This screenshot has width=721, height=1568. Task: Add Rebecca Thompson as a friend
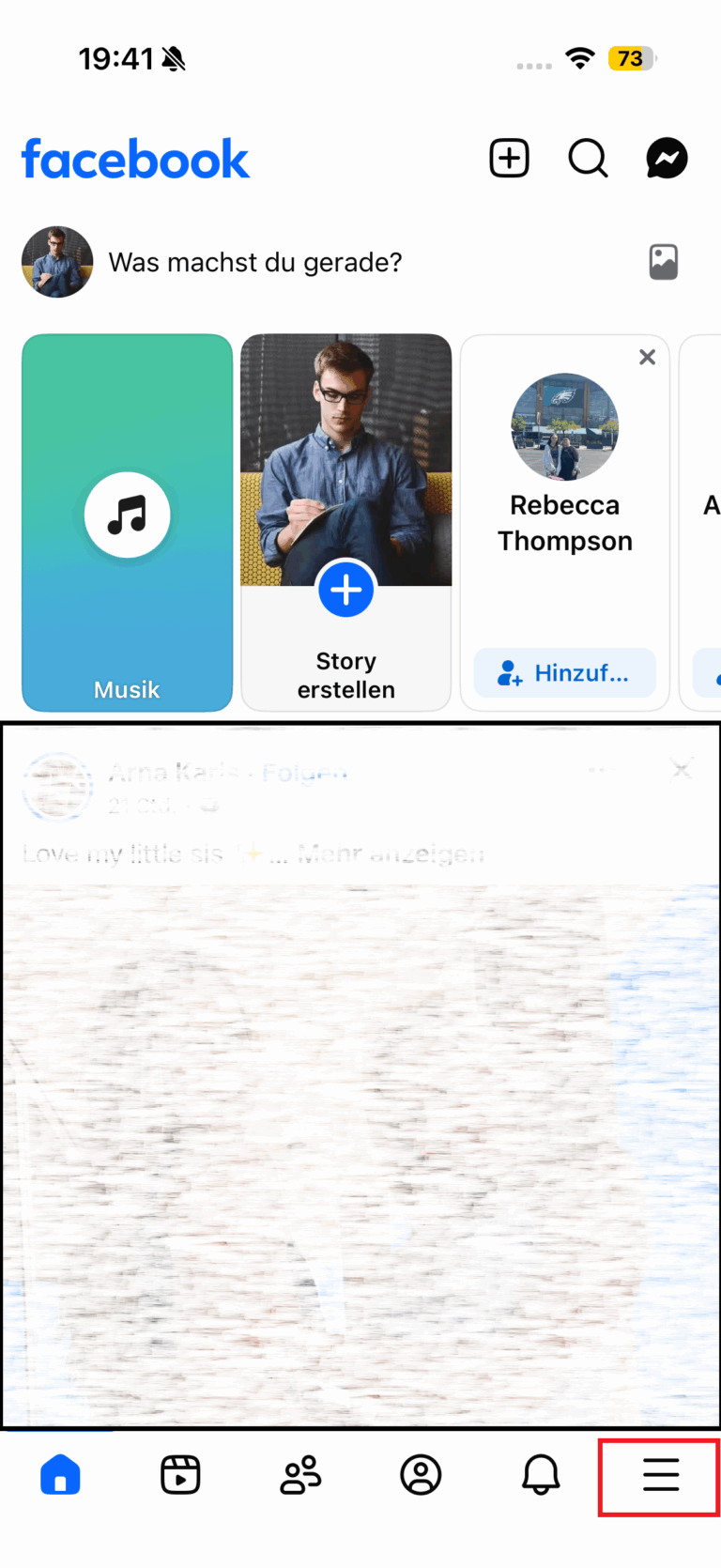(x=564, y=672)
